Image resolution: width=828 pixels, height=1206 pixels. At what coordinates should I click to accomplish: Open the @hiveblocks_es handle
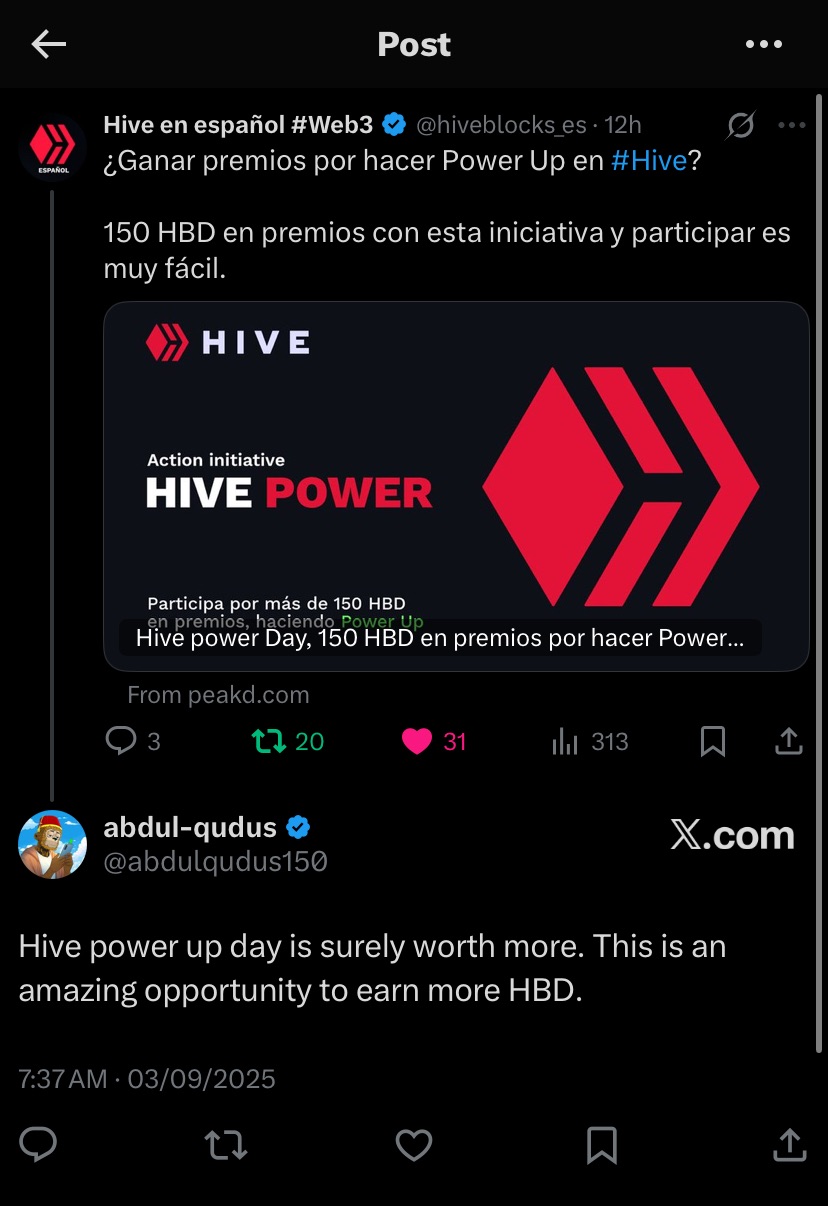(x=500, y=125)
